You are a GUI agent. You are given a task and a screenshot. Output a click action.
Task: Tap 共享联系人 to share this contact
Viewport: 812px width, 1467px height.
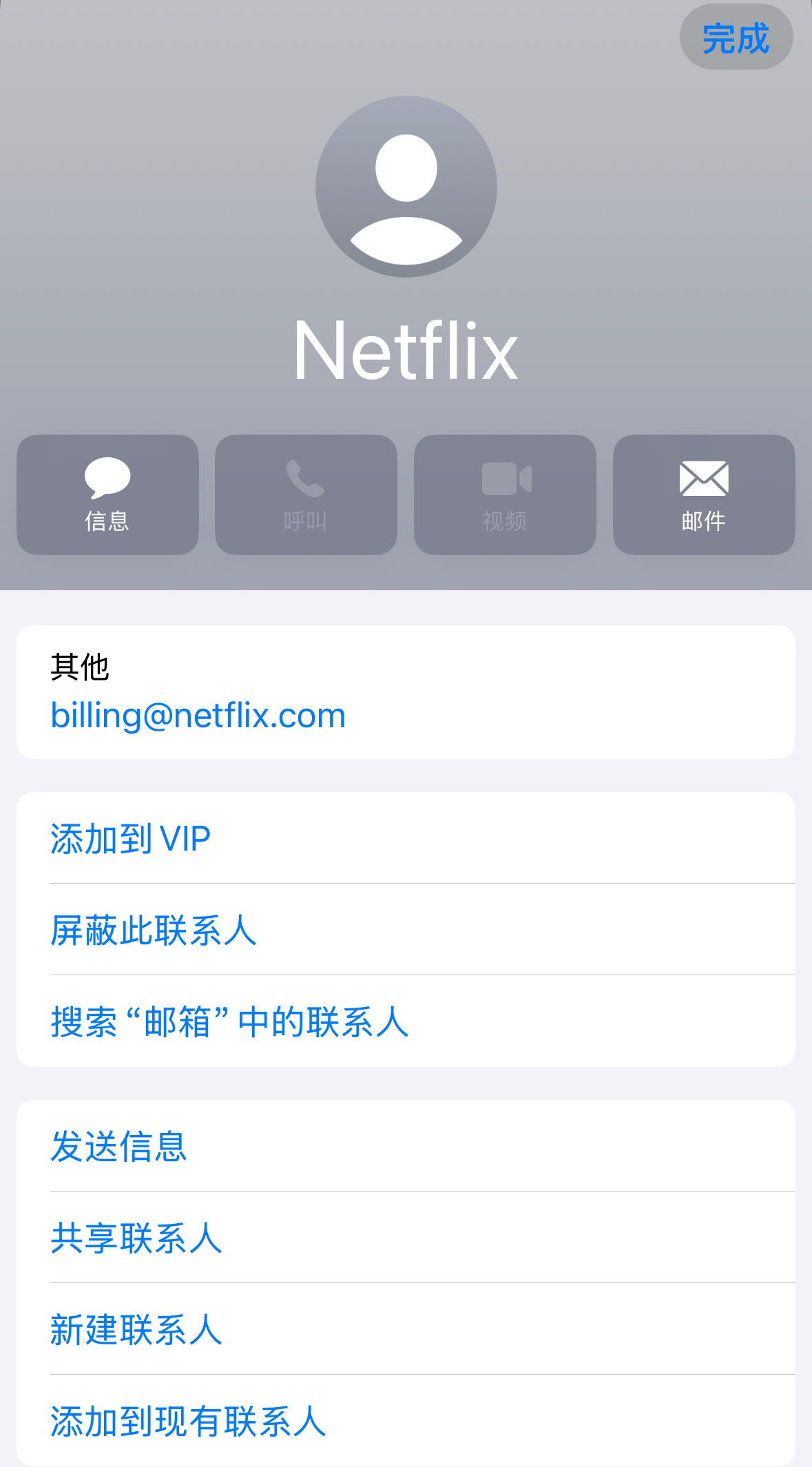[x=406, y=1238]
